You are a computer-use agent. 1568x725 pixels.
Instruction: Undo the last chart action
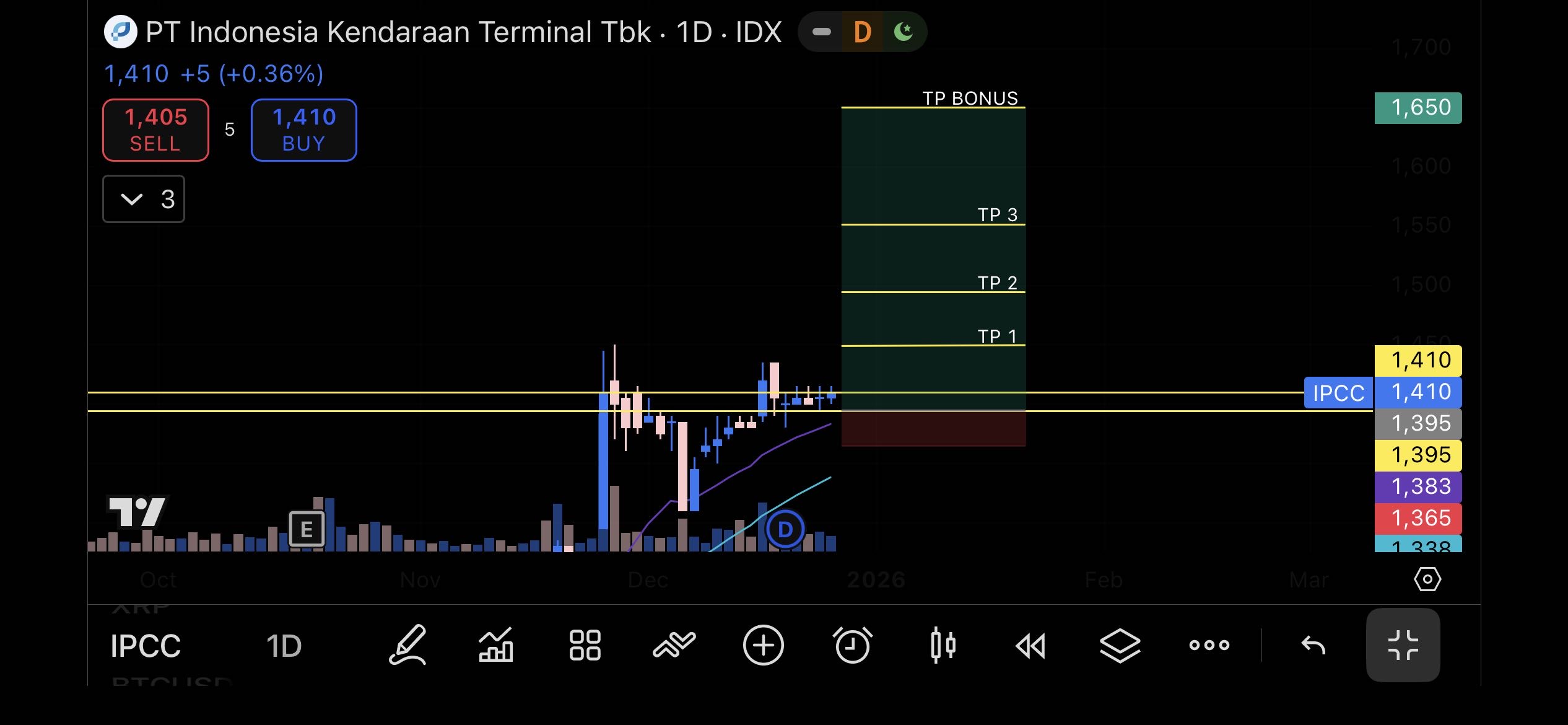[x=1313, y=645]
